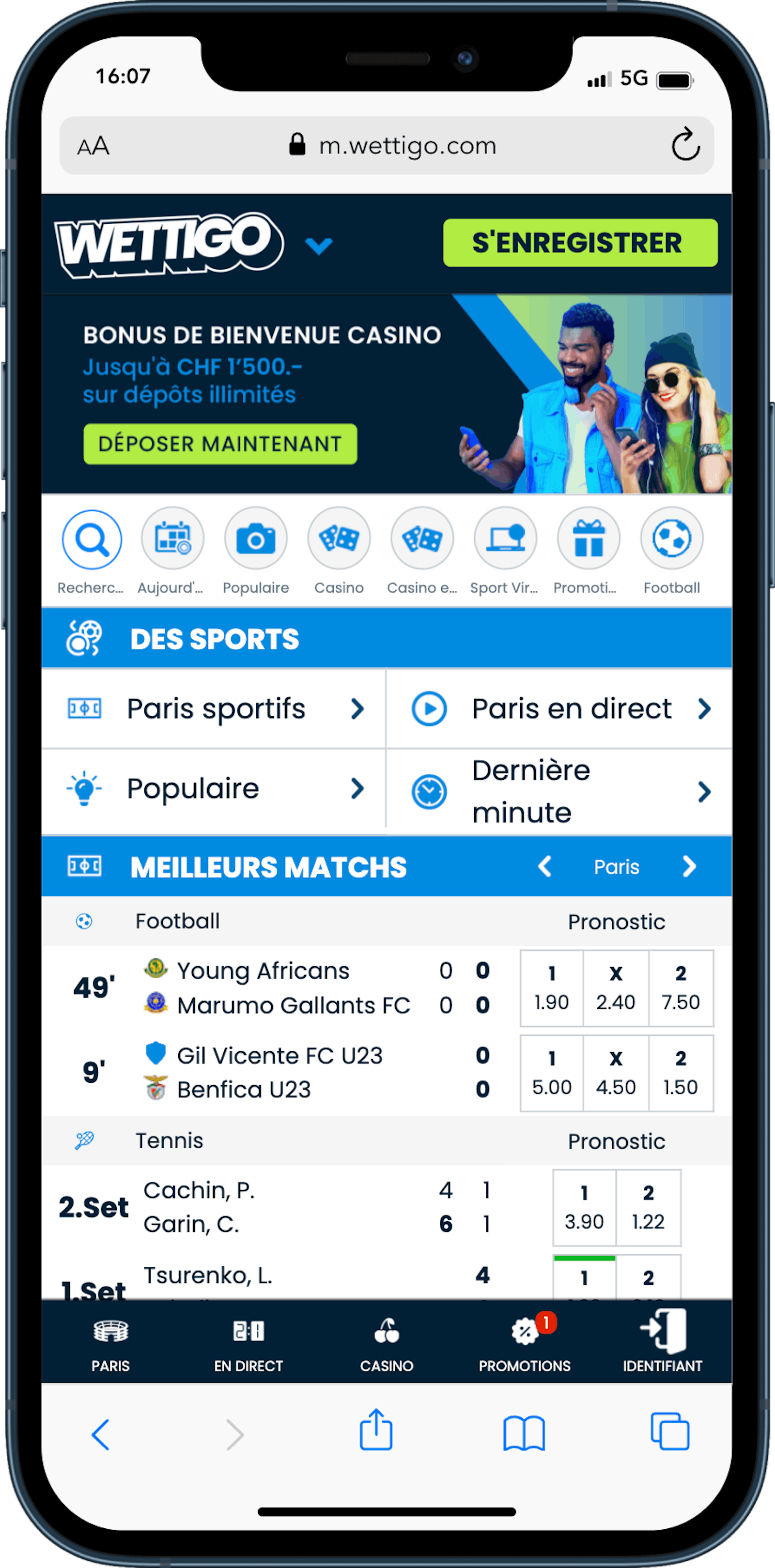Tap DÉPOSER MAINTENANT on the casino bonus banner
This screenshot has width=775, height=1568.
click(220, 444)
